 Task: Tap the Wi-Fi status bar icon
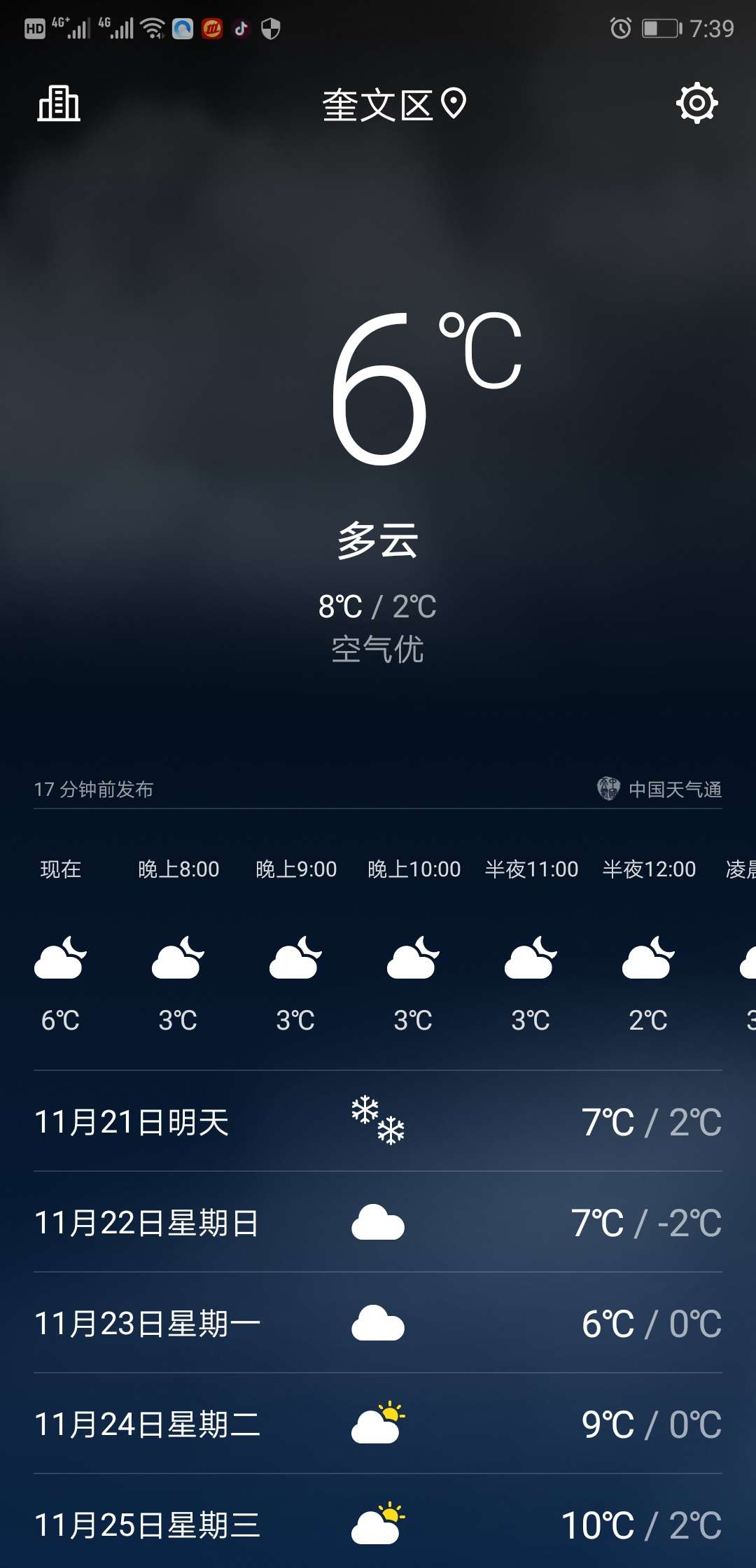point(153,28)
